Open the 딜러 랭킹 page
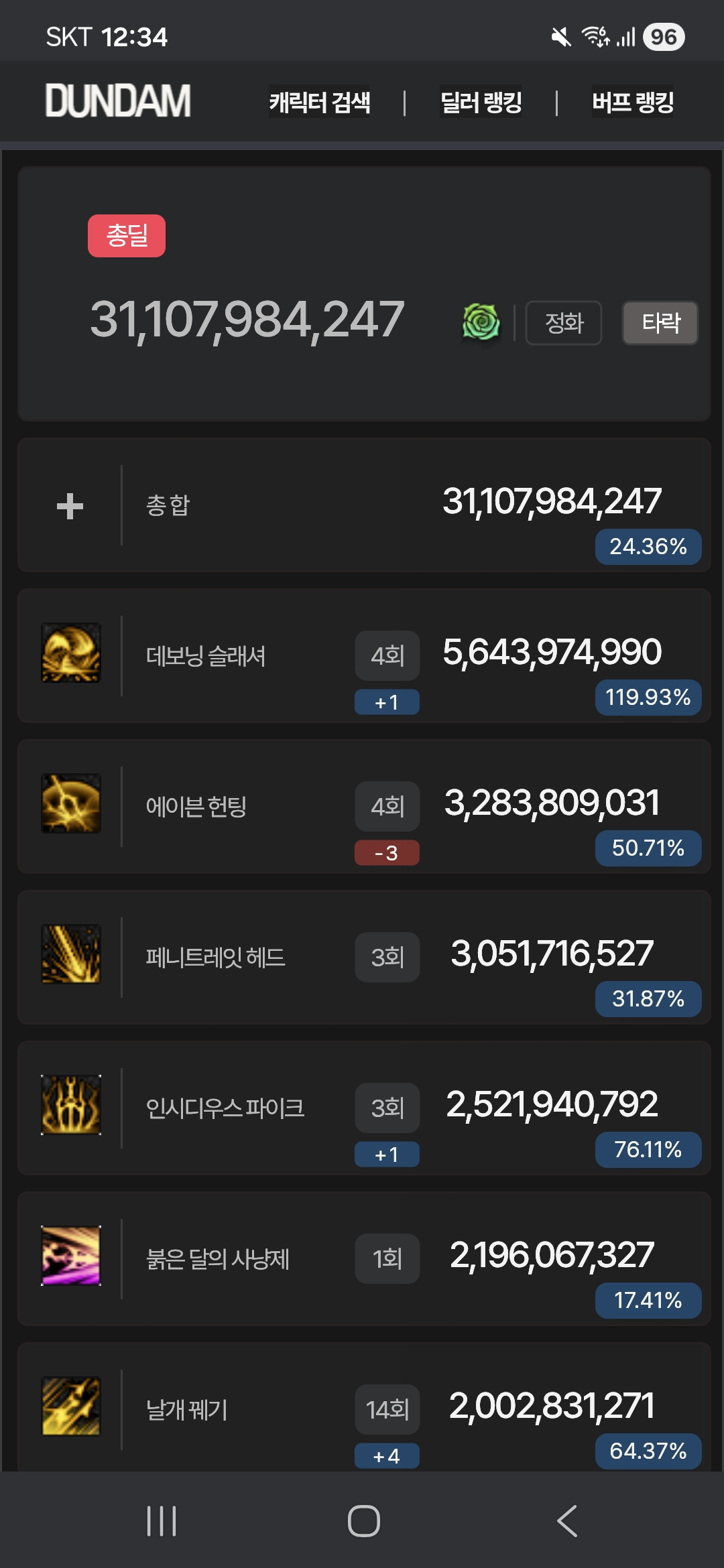The height and width of the screenshot is (1568, 724). (x=481, y=103)
